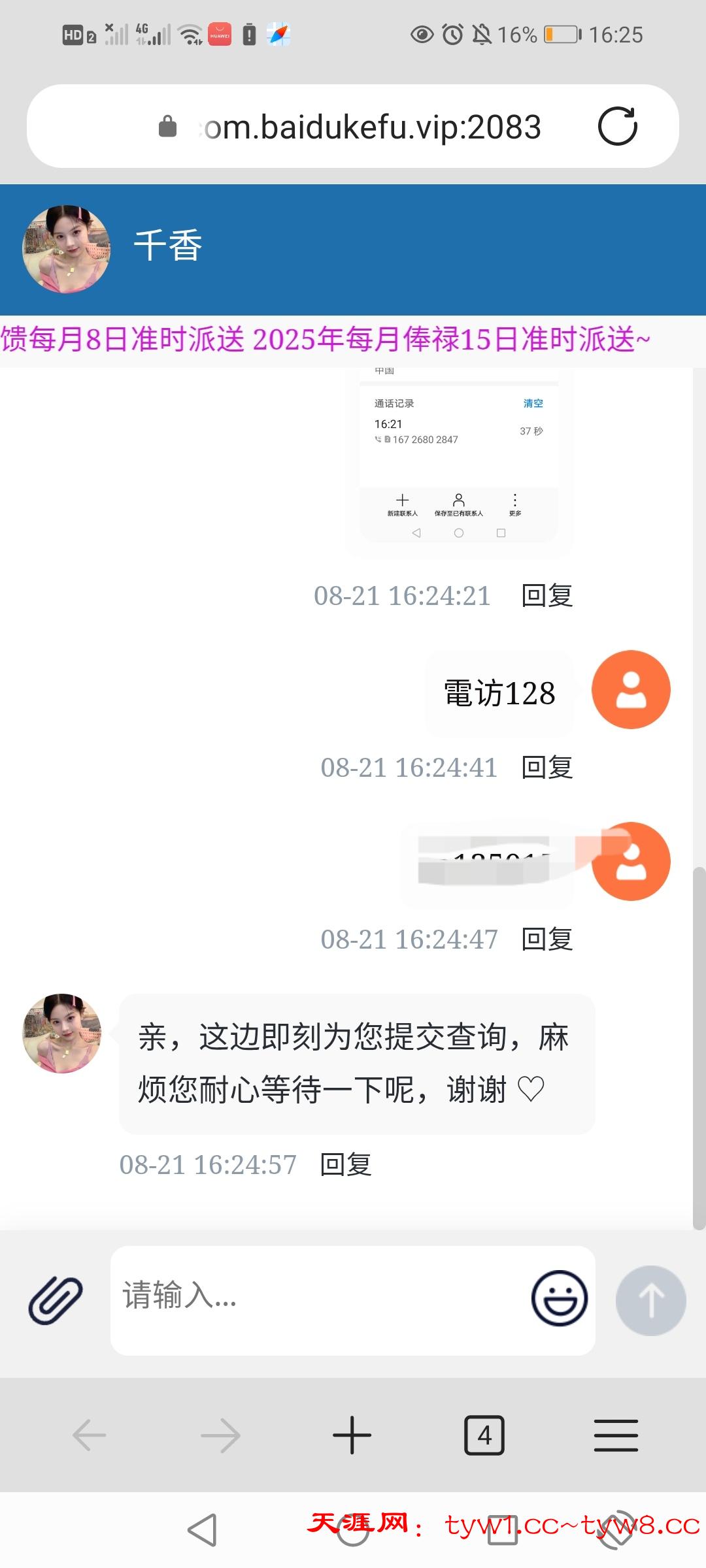Screen dimensions: 706x1568
Task: Open a new browser tab
Action: click(x=352, y=1435)
